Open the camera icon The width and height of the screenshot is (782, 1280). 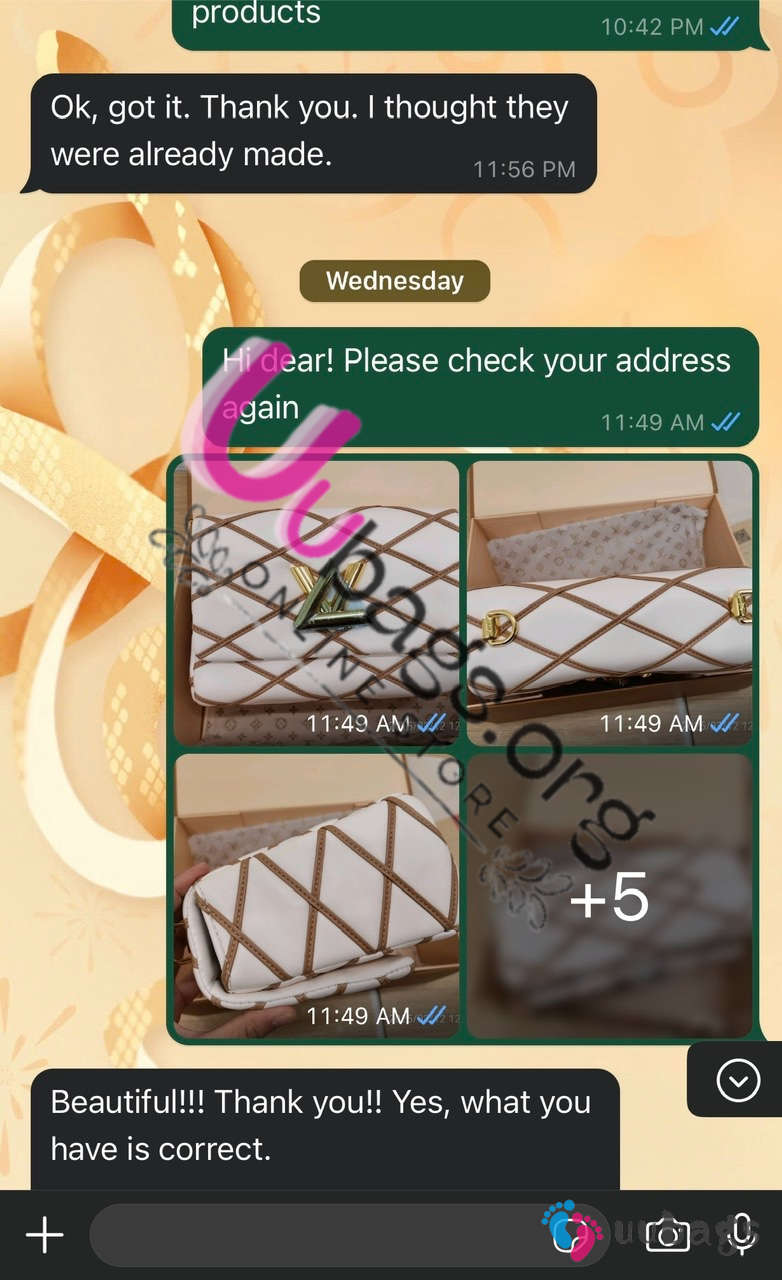pyautogui.click(x=667, y=1234)
